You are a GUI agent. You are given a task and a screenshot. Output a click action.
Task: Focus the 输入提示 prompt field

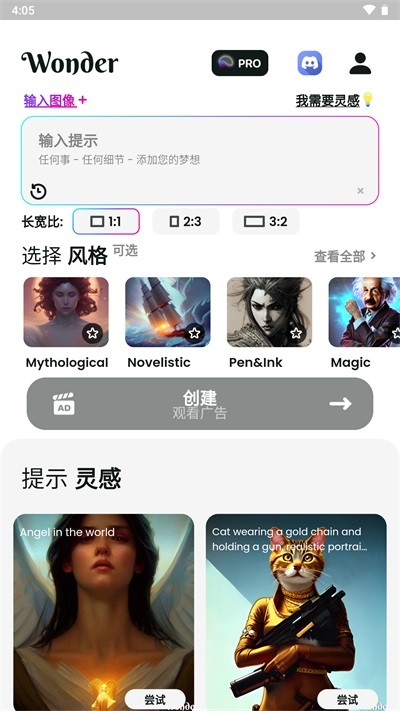click(x=200, y=161)
